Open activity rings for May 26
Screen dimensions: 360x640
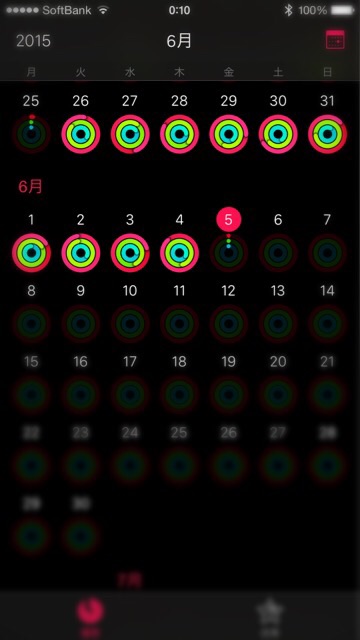coord(81,134)
